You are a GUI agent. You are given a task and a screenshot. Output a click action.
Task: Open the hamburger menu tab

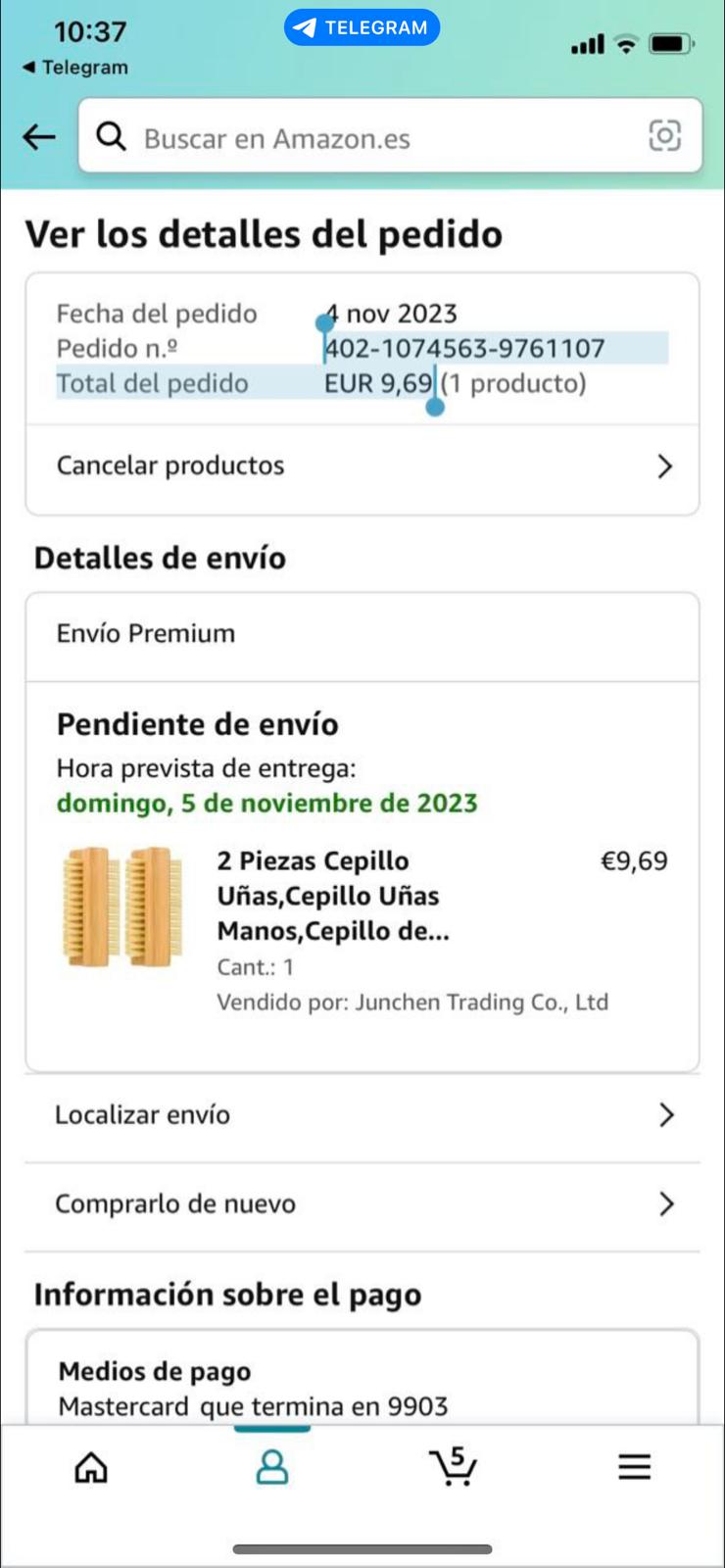click(634, 1467)
